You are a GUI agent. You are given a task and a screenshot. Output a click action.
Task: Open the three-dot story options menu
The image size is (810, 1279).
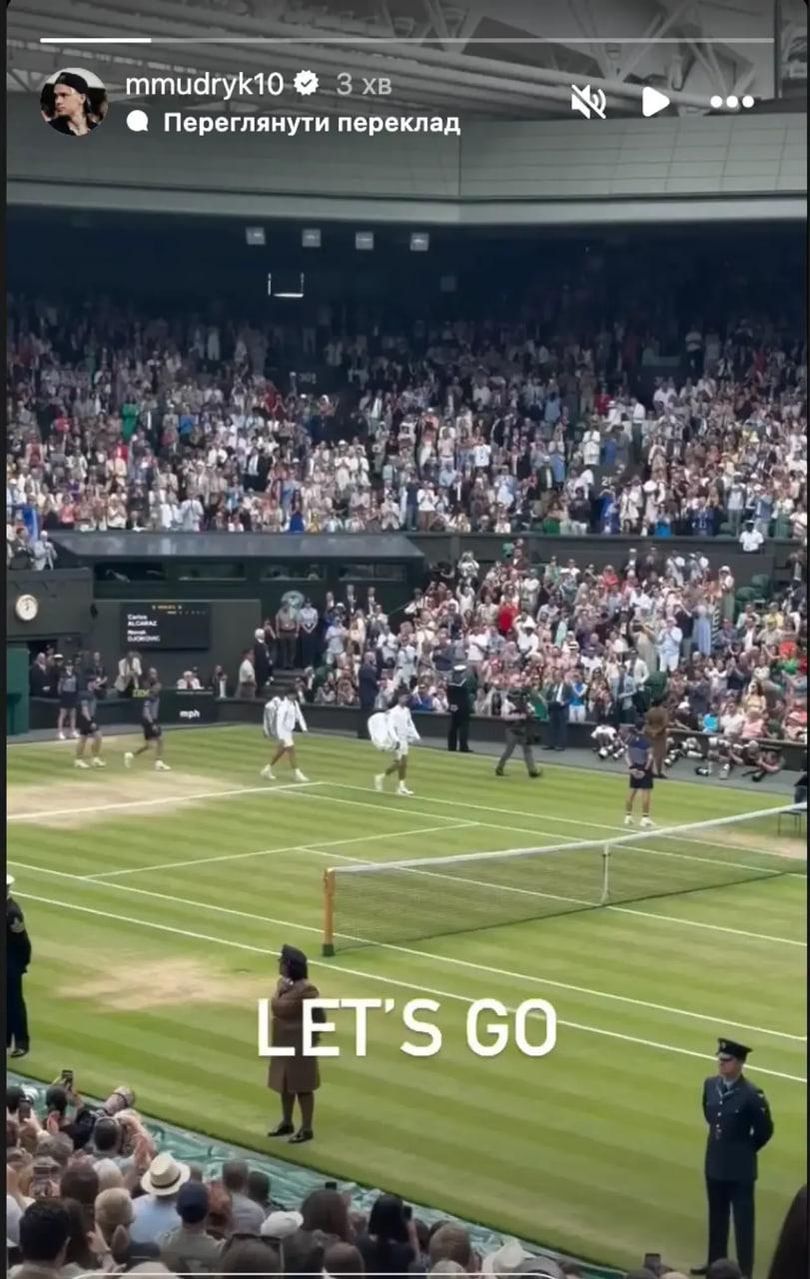pyautogui.click(x=731, y=102)
